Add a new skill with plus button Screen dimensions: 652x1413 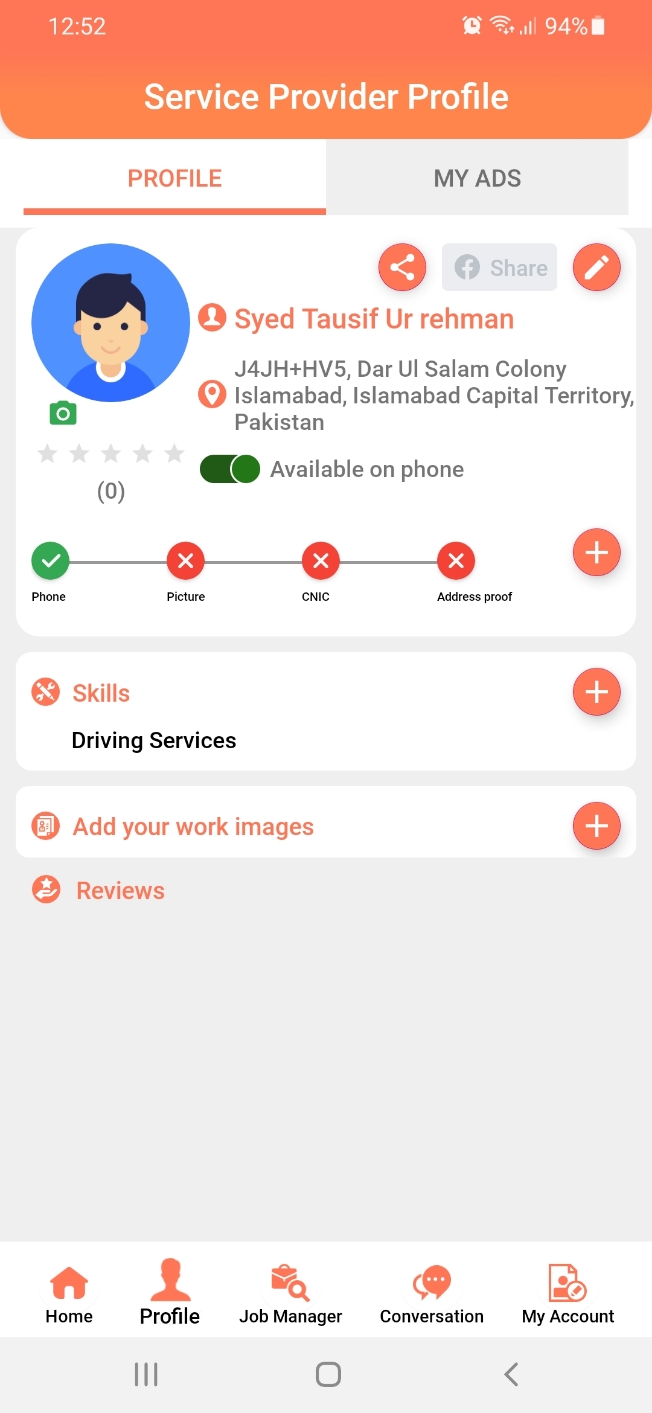pos(596,692)
